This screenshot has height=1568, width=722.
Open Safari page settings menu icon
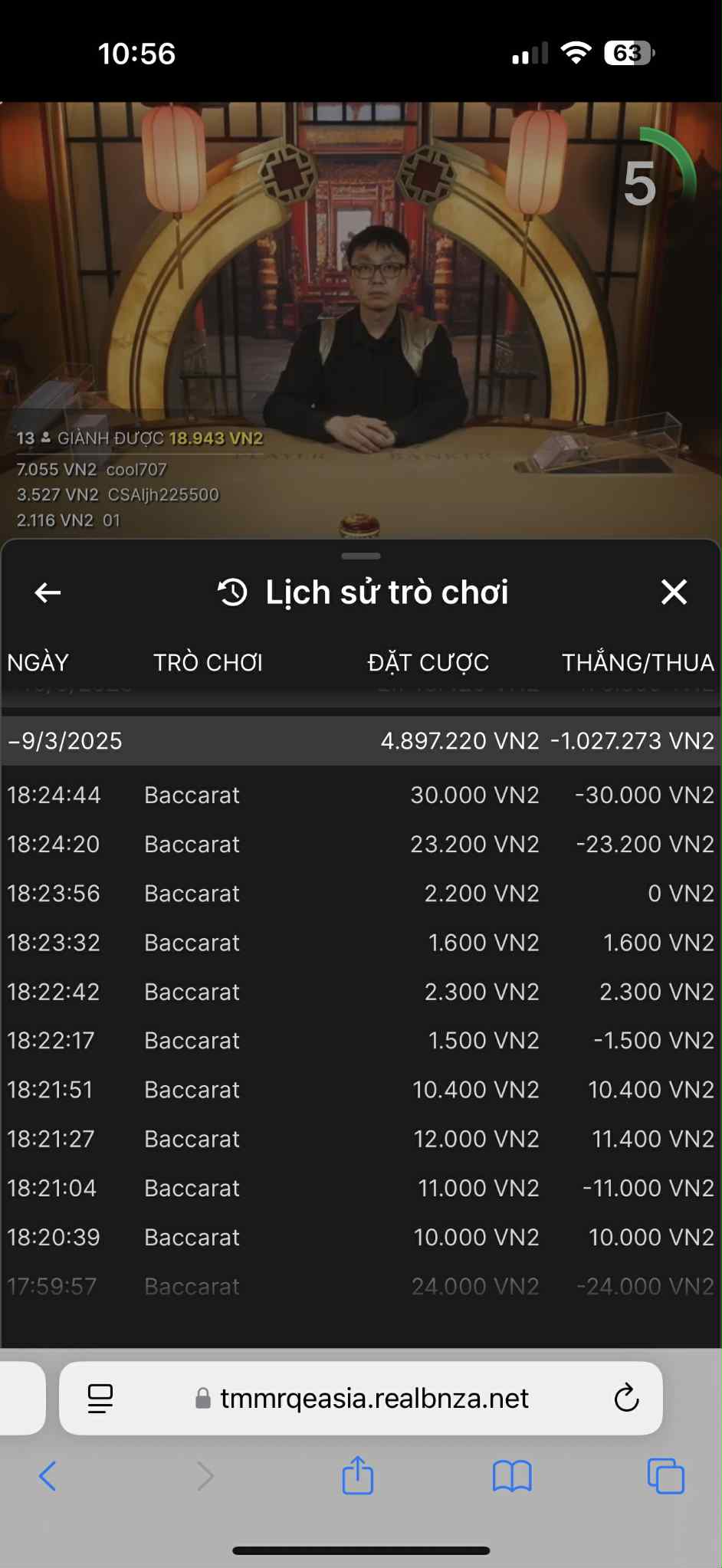pyautogui.click(x=100, y=1398)
